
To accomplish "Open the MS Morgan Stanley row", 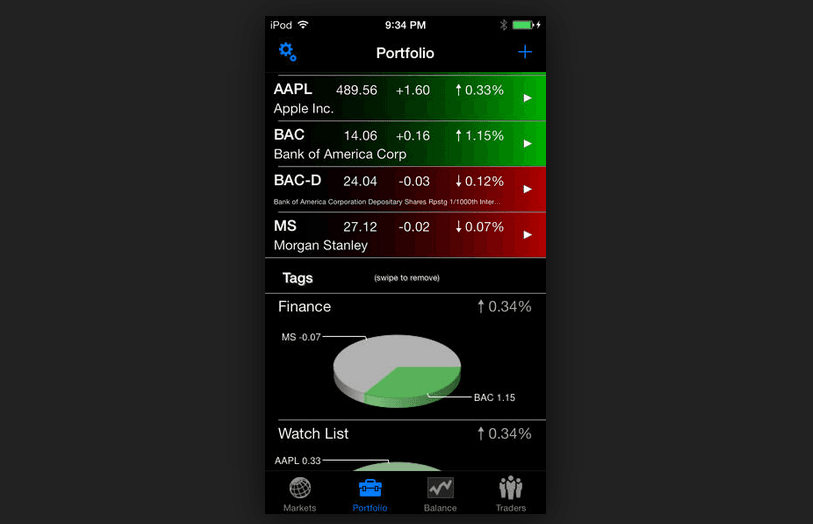I will coord(405,235).
